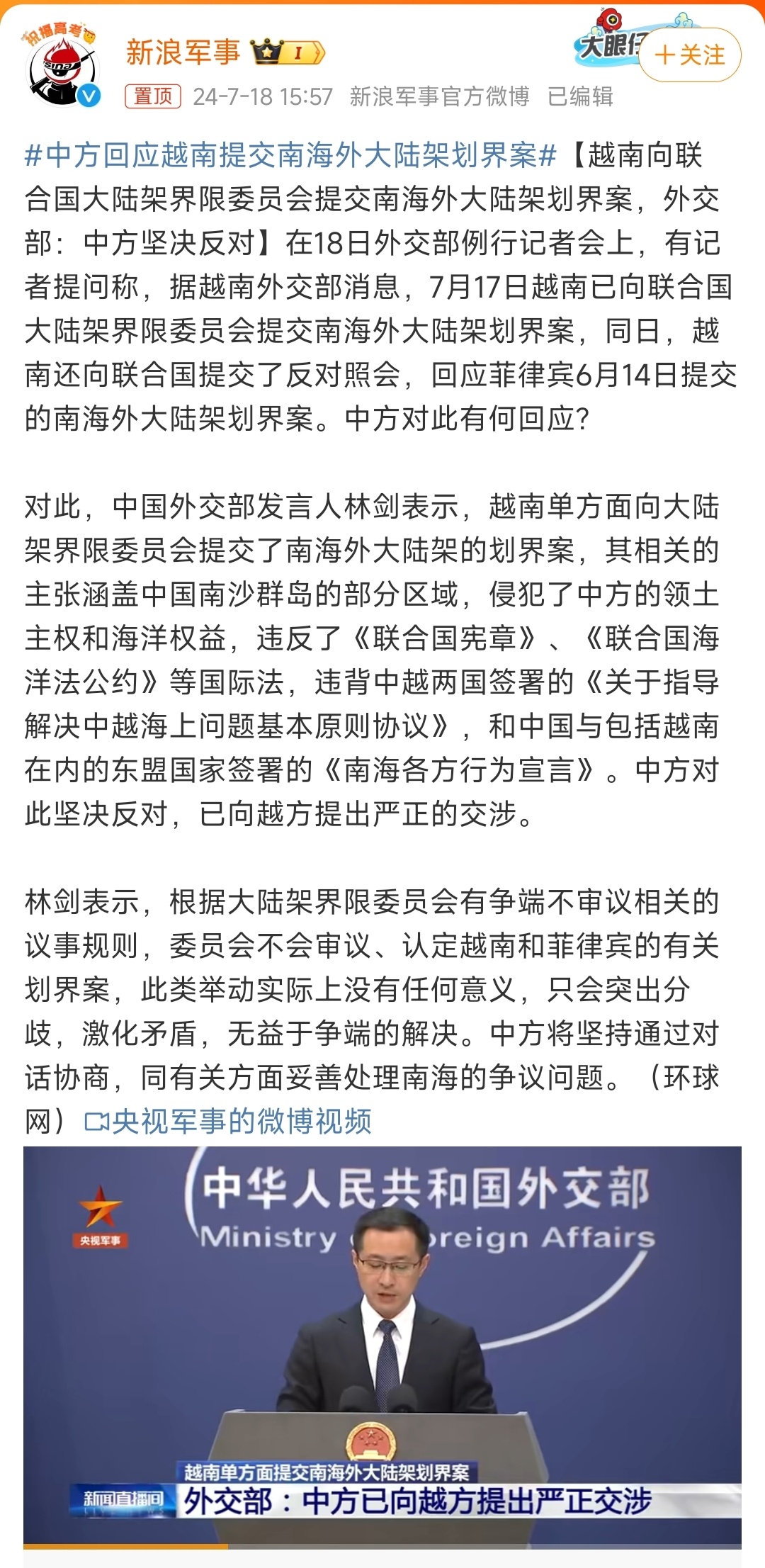Viewport: 765px width, 1568px height.
Task: Follow 新浪军事 with the 关注 button
Action: click(x=690, y=55)
